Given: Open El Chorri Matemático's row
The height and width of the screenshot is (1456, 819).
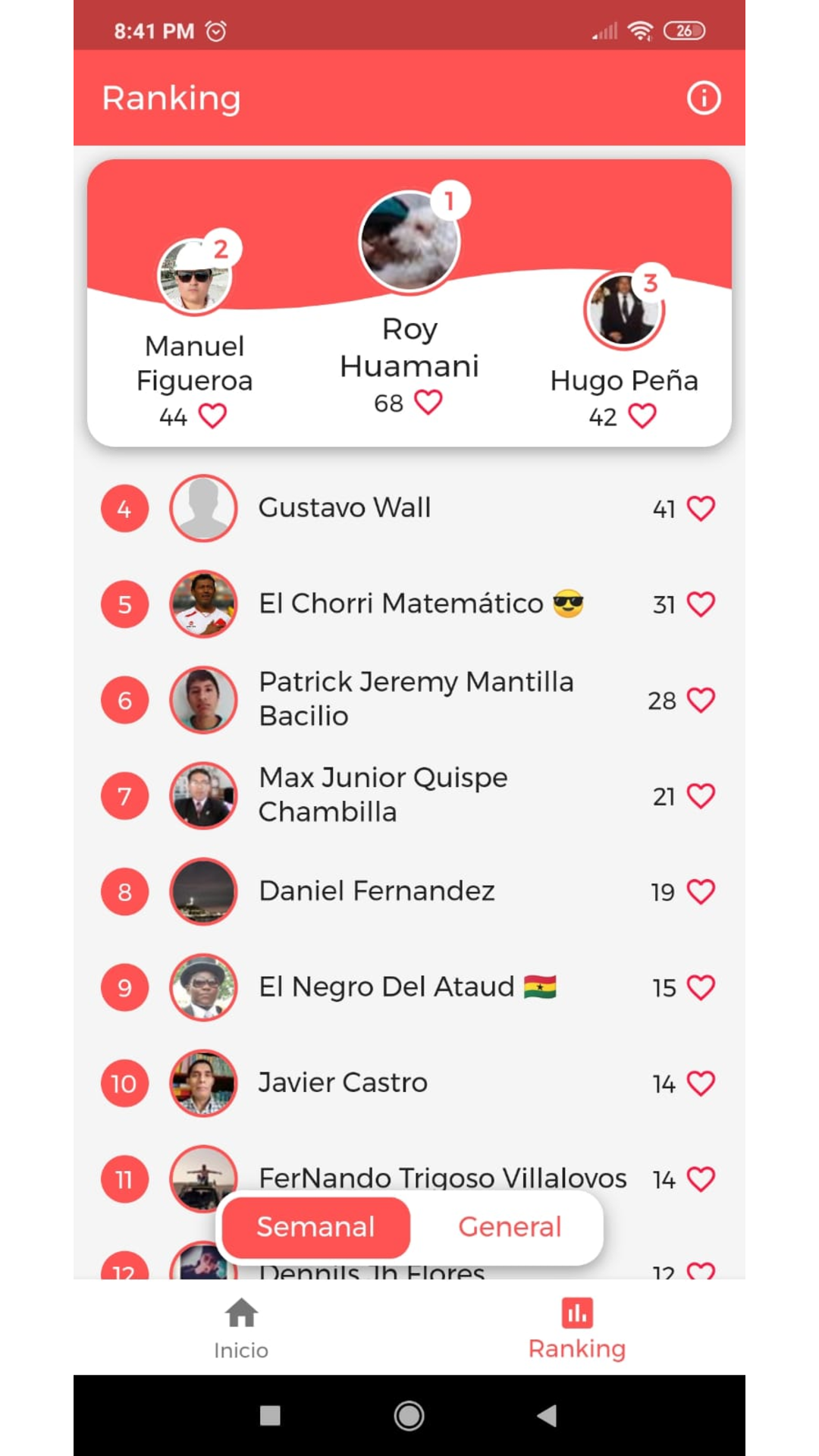Looking at the screenshot, I should point(409,604).
